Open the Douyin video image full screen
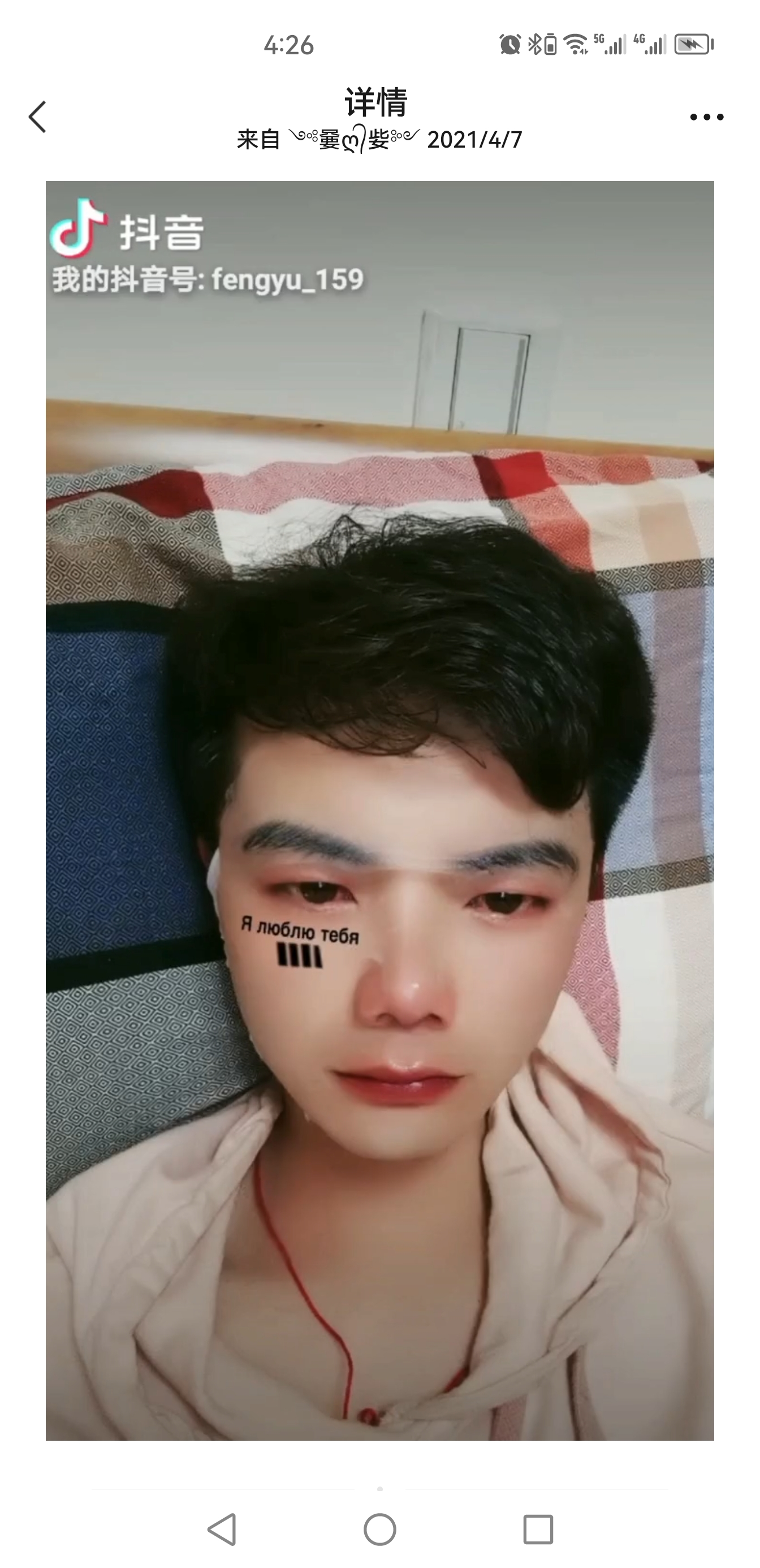The image size is (760, 1568). click(x=379, y=809)
